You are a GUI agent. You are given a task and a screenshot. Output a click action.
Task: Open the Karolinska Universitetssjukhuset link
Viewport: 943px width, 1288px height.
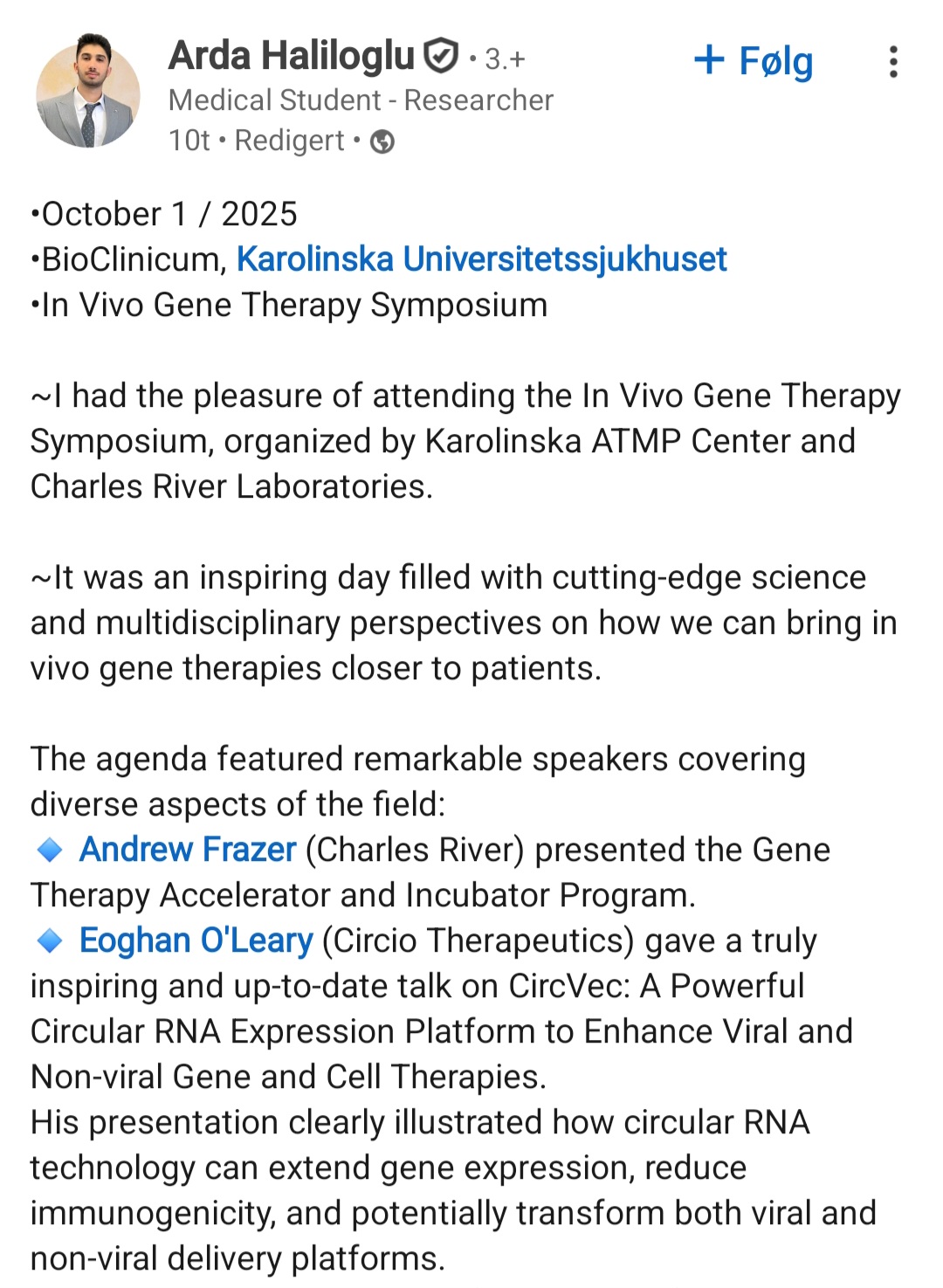481,259
